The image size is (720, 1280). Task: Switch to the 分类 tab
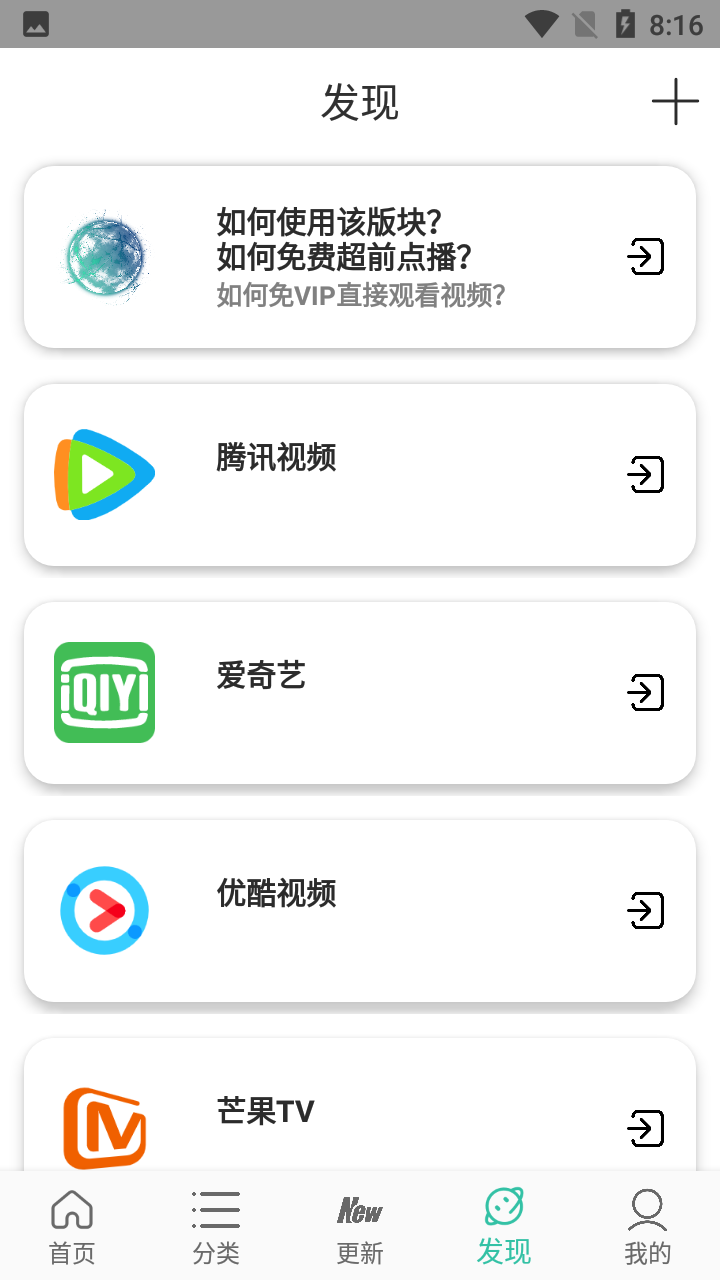pos(216,1226)
